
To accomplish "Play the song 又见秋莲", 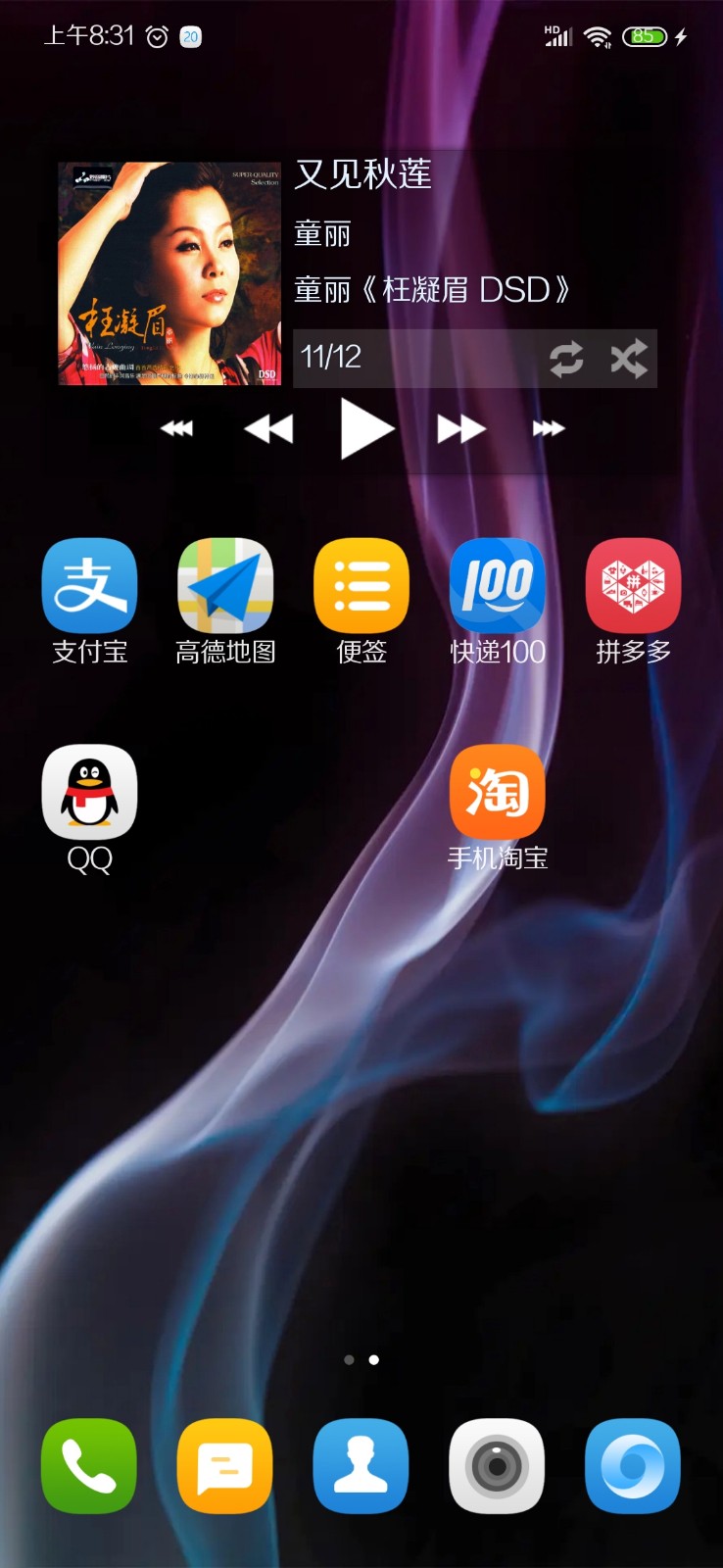I will click(366, 428).
